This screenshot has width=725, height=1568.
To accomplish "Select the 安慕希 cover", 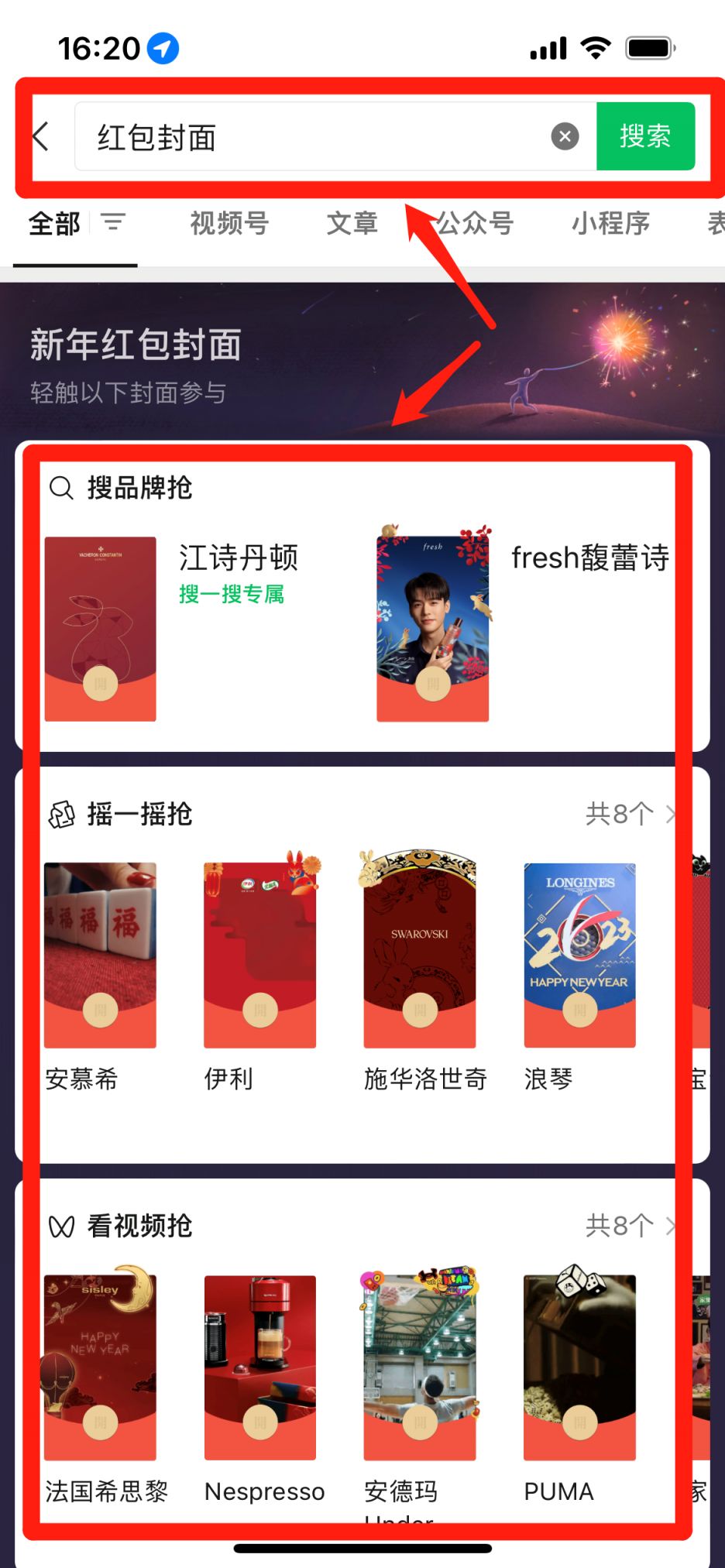I will pyautogui.click(x=101, y=955).
